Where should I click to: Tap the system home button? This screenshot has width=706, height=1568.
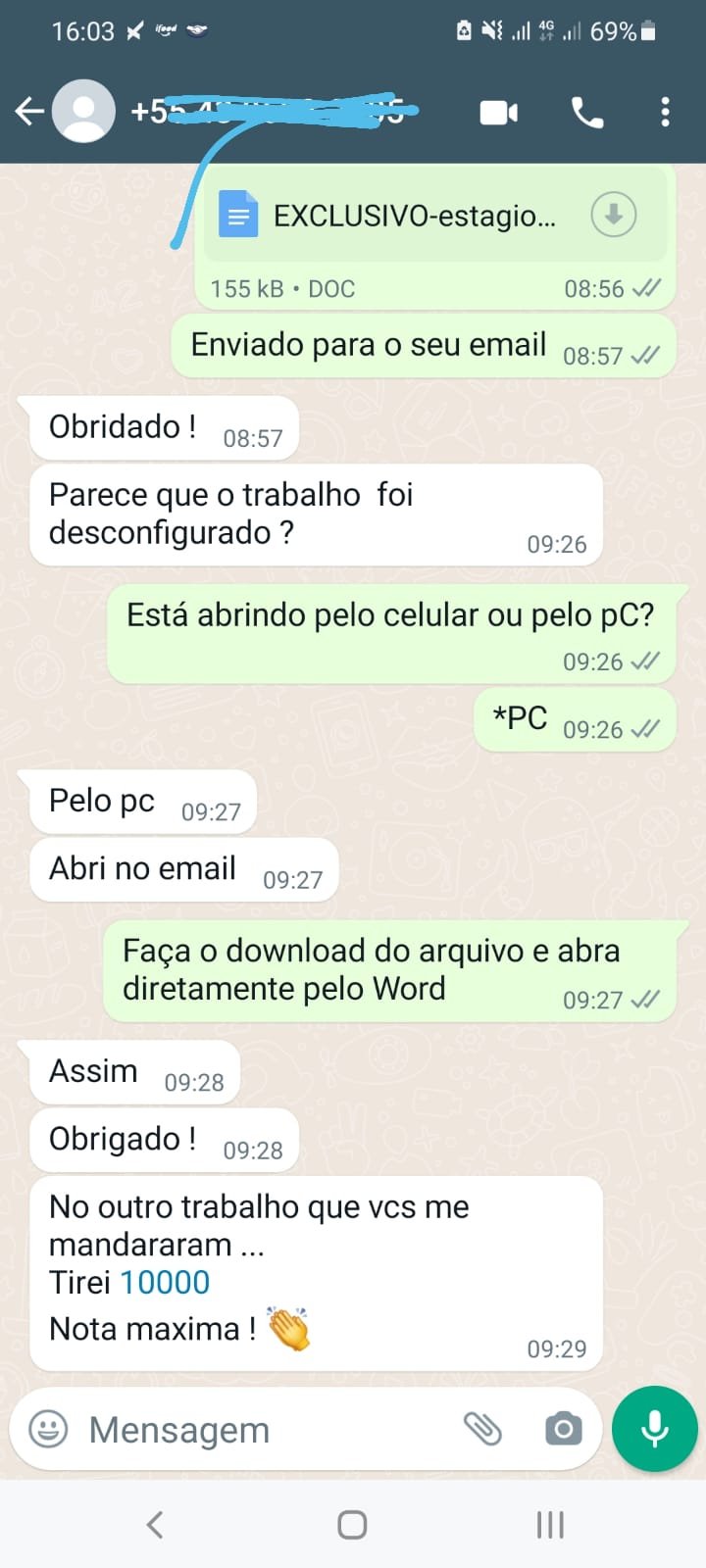point(352,1524)
